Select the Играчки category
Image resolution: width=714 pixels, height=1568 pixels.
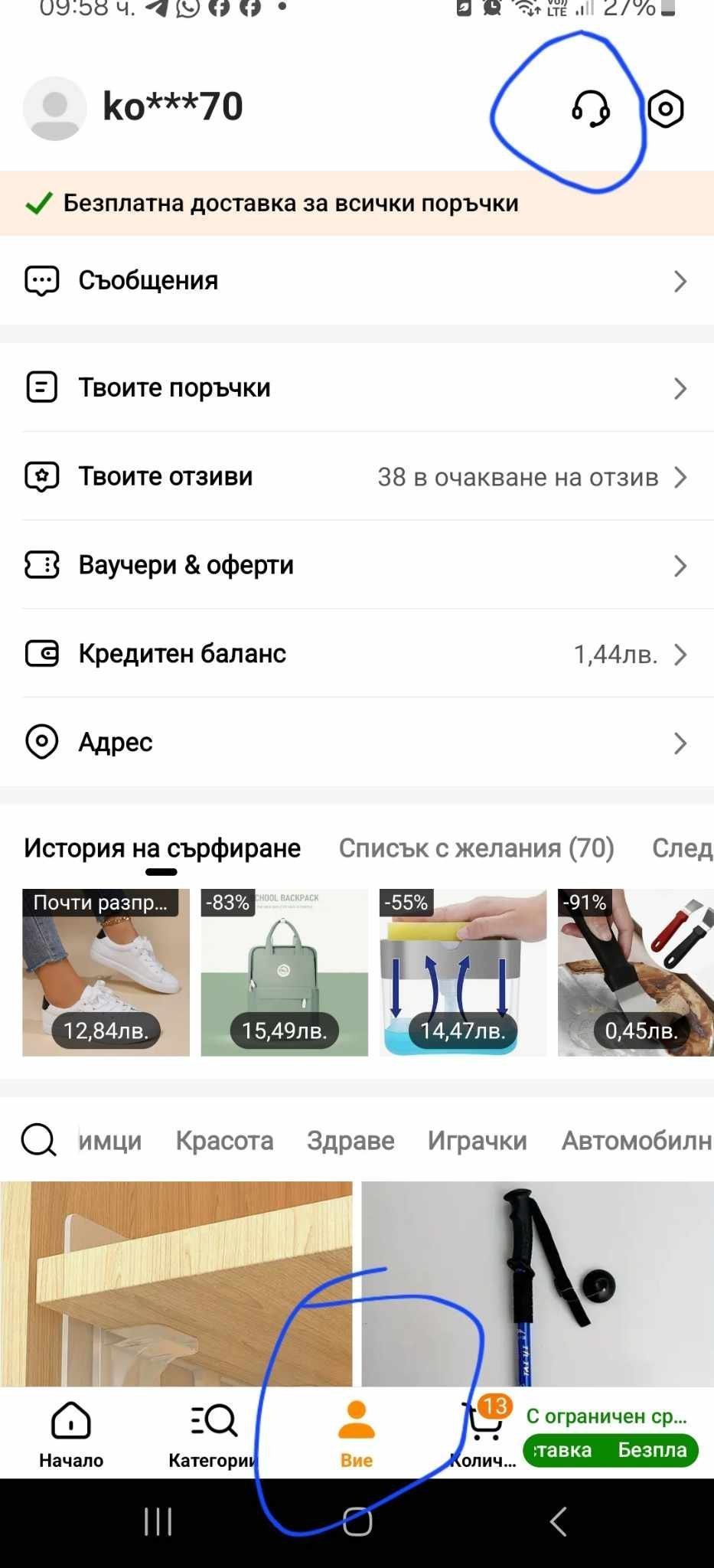click(477, 1141)
